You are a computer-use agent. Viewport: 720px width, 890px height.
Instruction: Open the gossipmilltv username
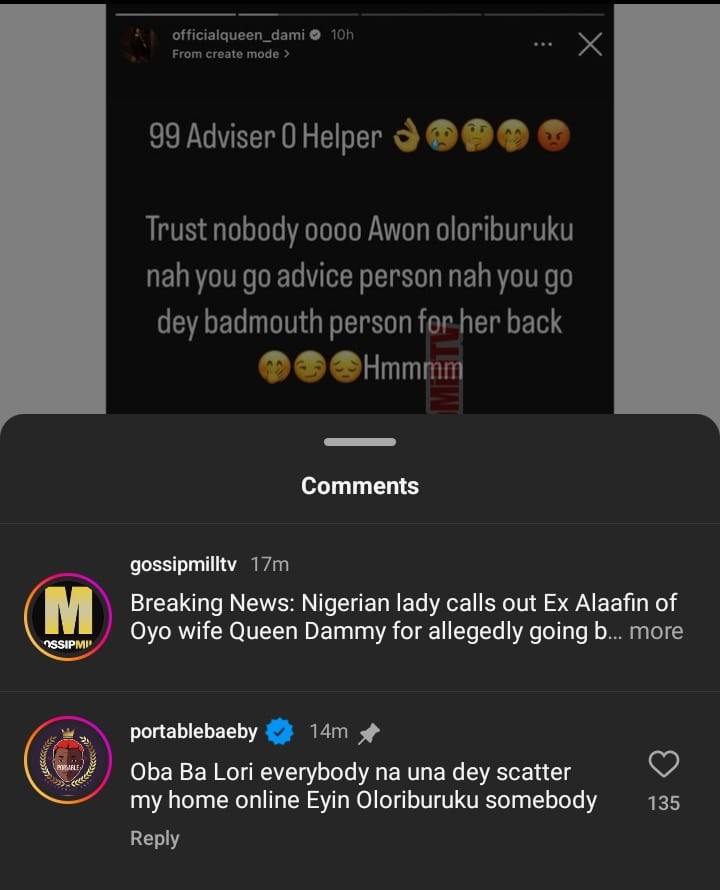coord(183,564)
